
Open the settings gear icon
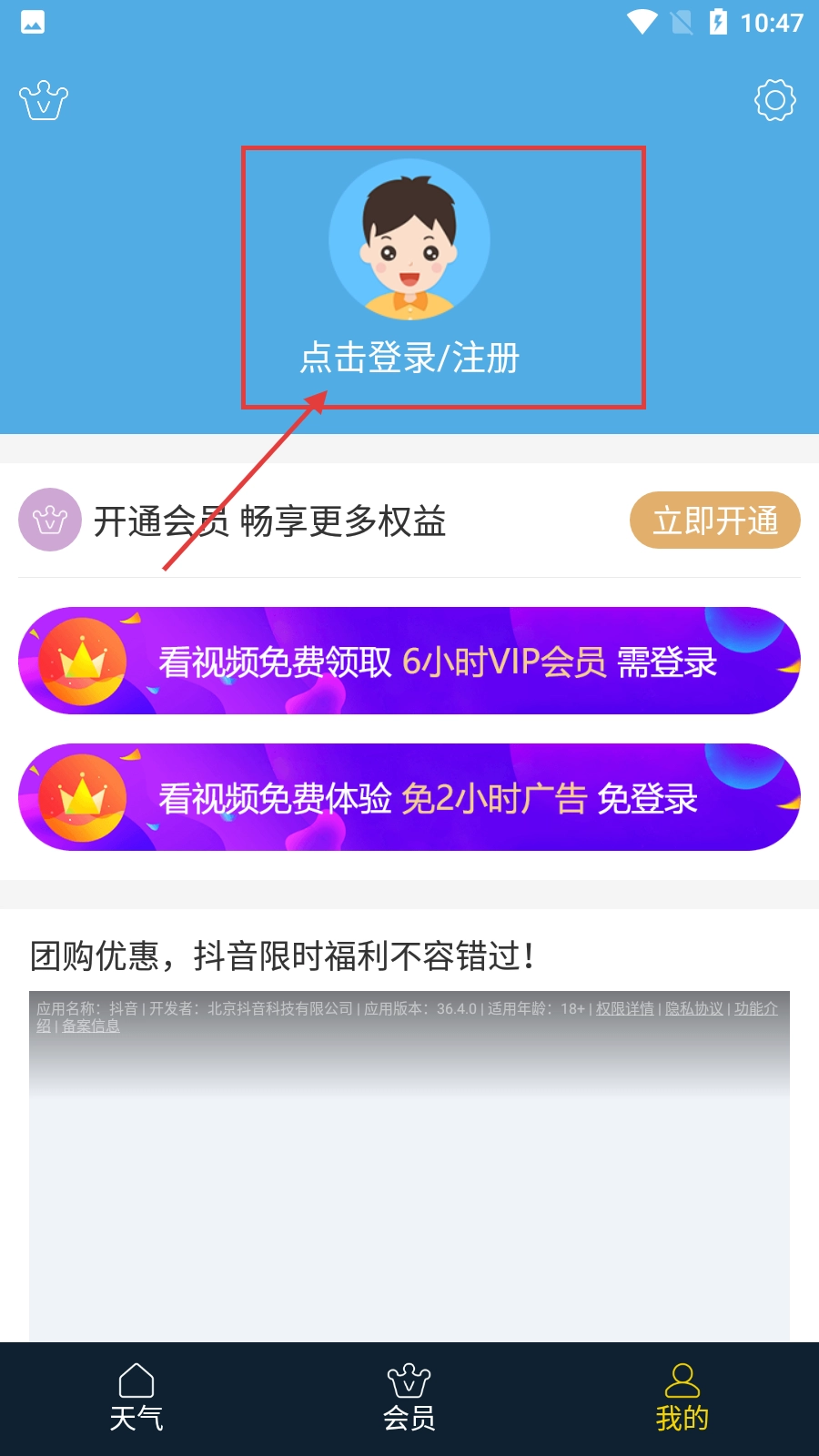coord(774,100)
